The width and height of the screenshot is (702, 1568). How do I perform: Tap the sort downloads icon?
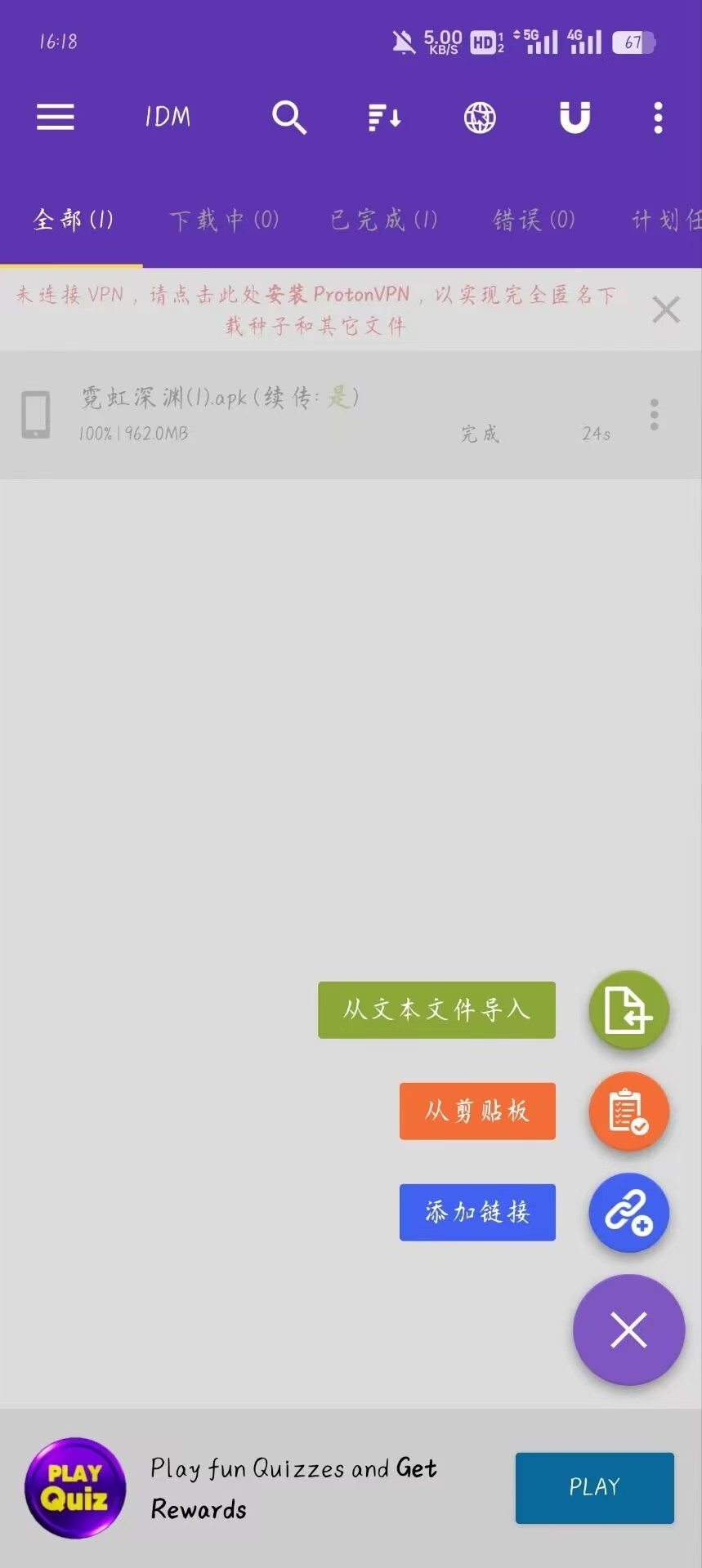pos(384,118)
